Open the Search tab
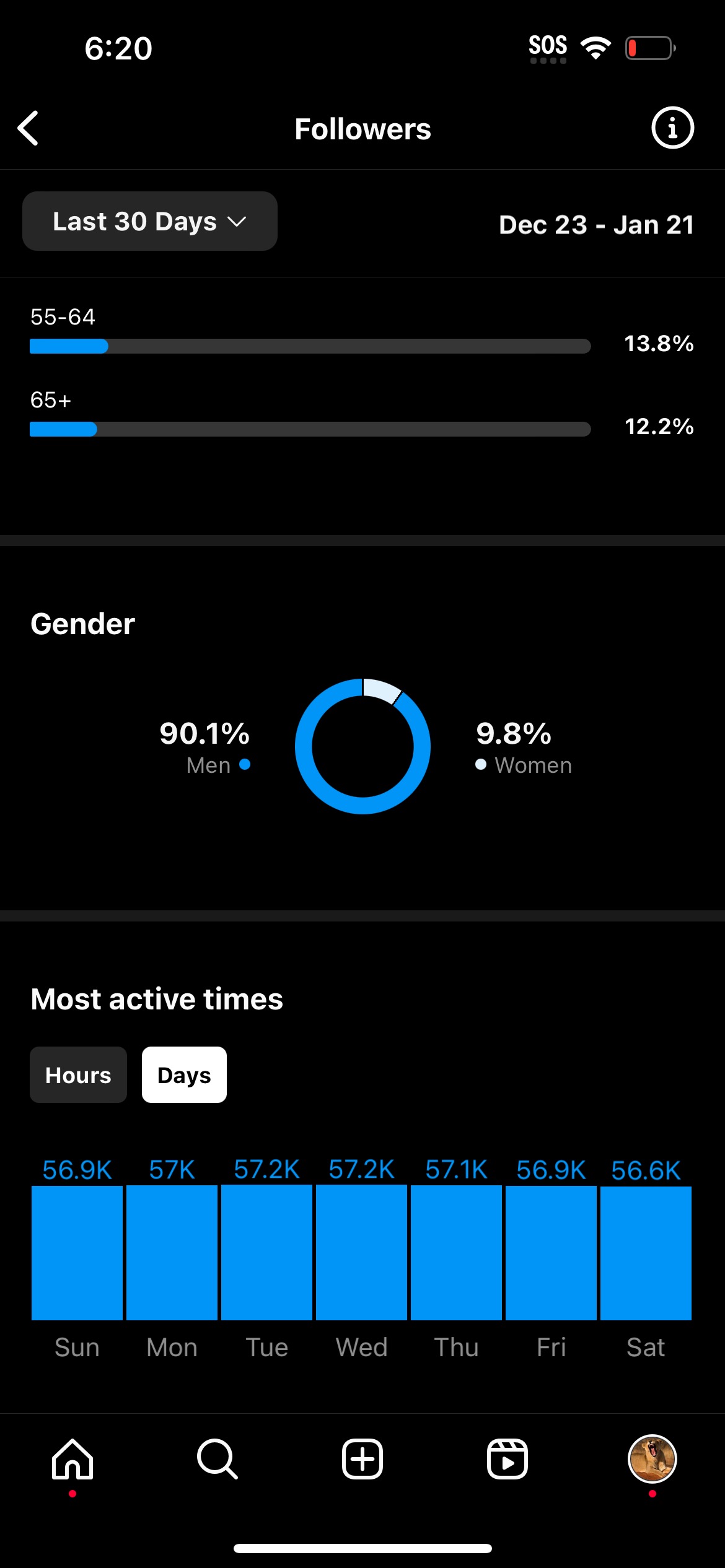The image size is (725, 1568). click(x=217, y=1459)
